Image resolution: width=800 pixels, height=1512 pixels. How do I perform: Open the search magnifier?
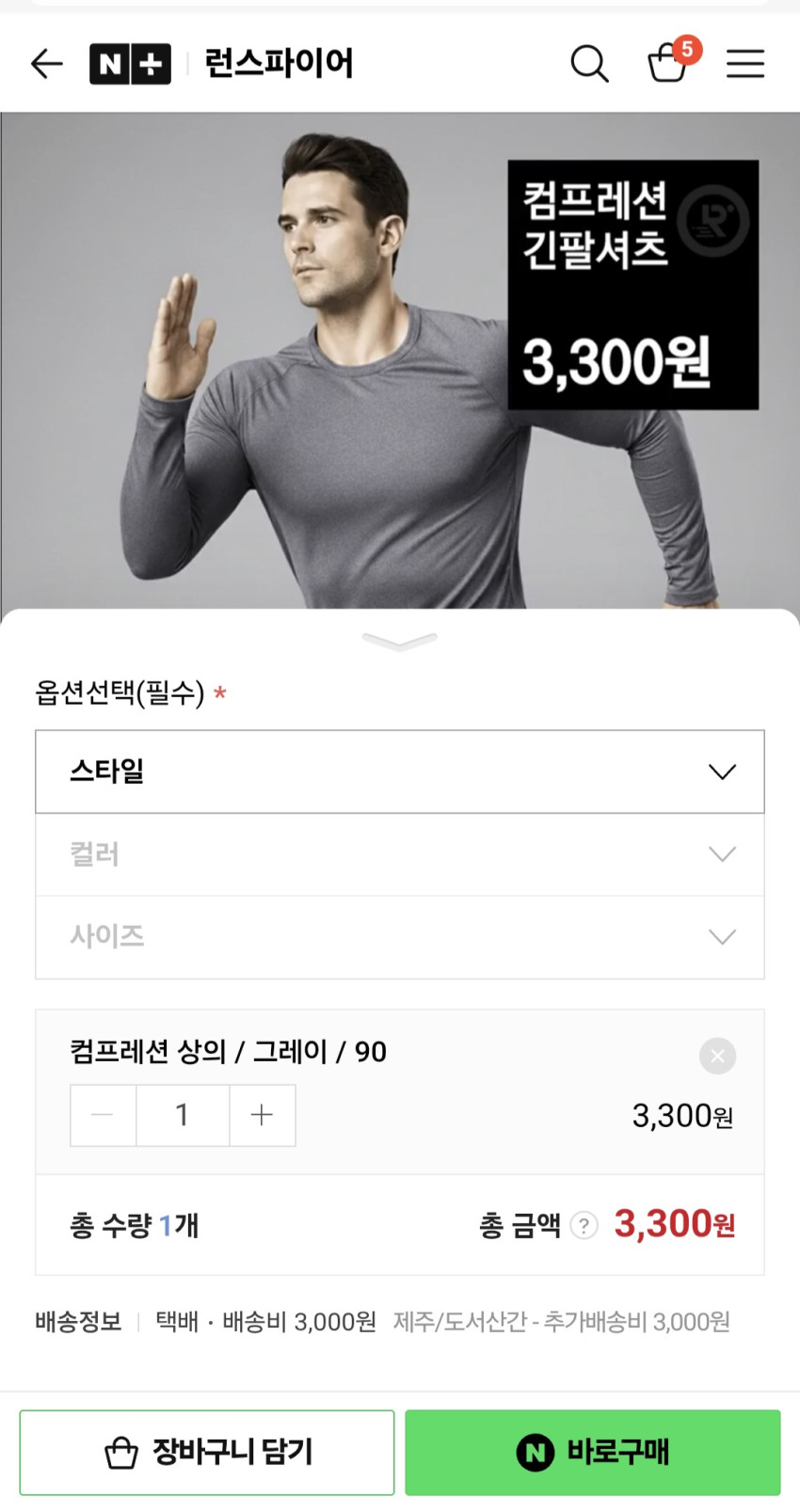[589, 64]
